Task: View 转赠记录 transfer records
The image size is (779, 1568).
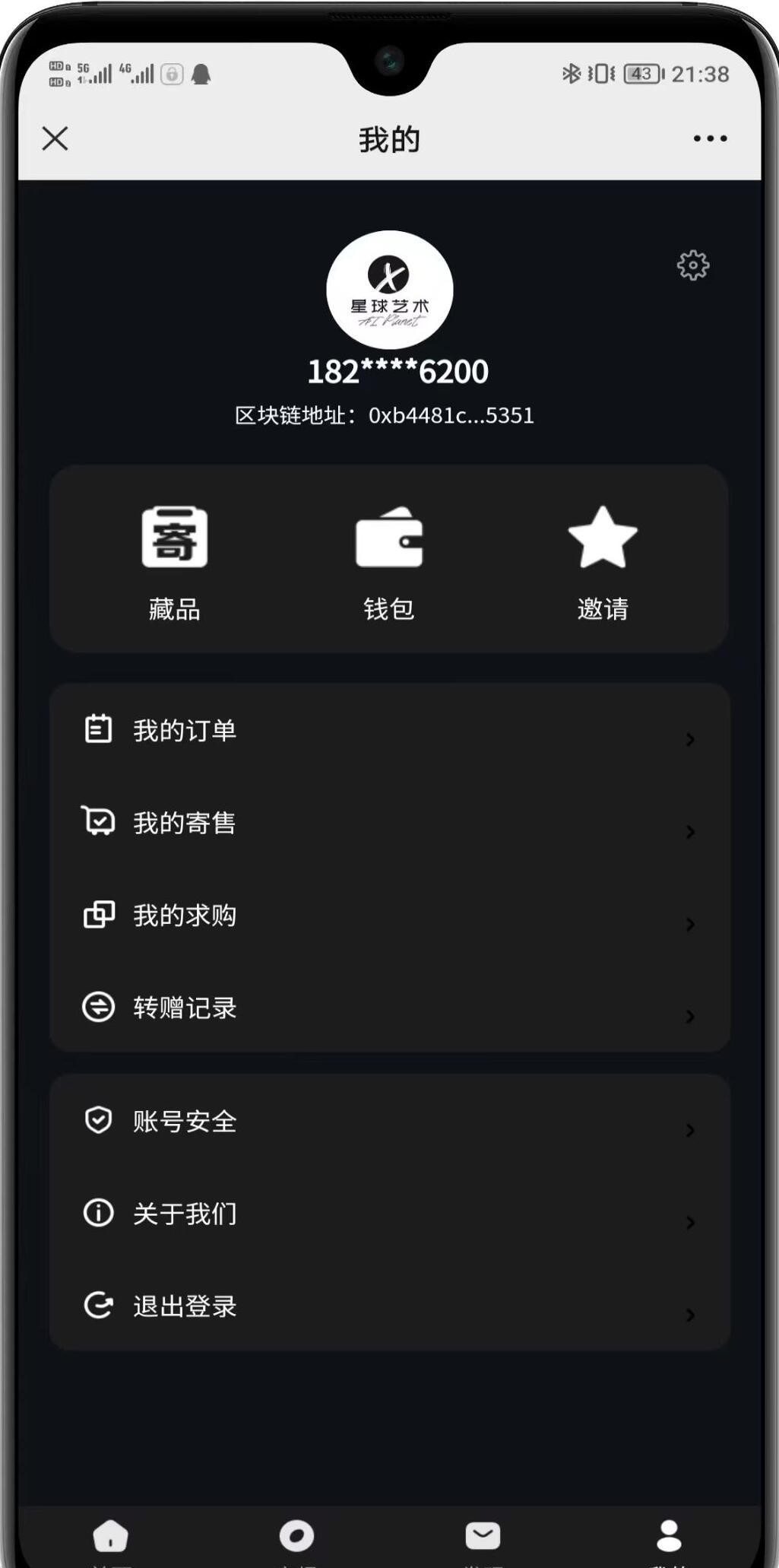Action: 389,1008
